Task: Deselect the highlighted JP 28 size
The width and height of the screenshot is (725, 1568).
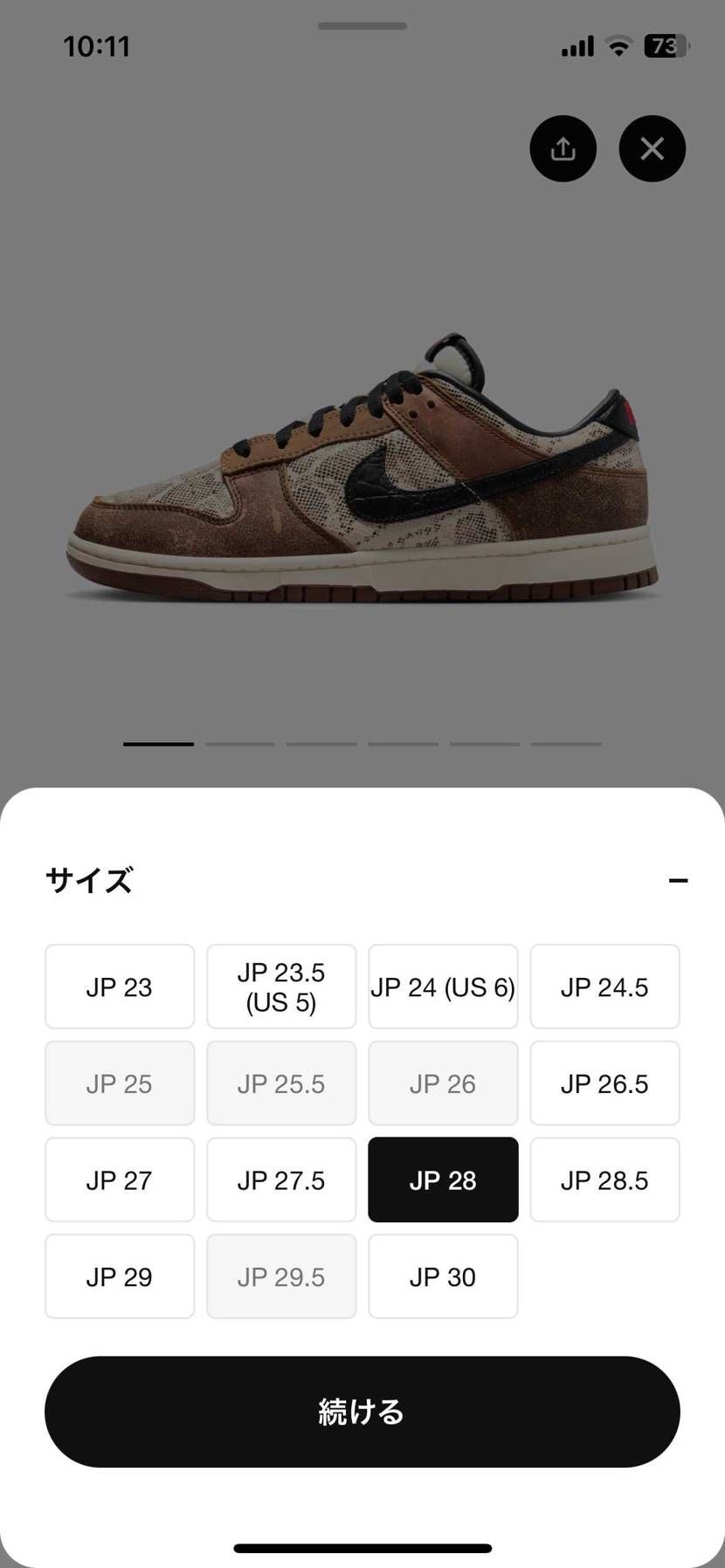Action: pyautogui.click(x=443, y=1179)
